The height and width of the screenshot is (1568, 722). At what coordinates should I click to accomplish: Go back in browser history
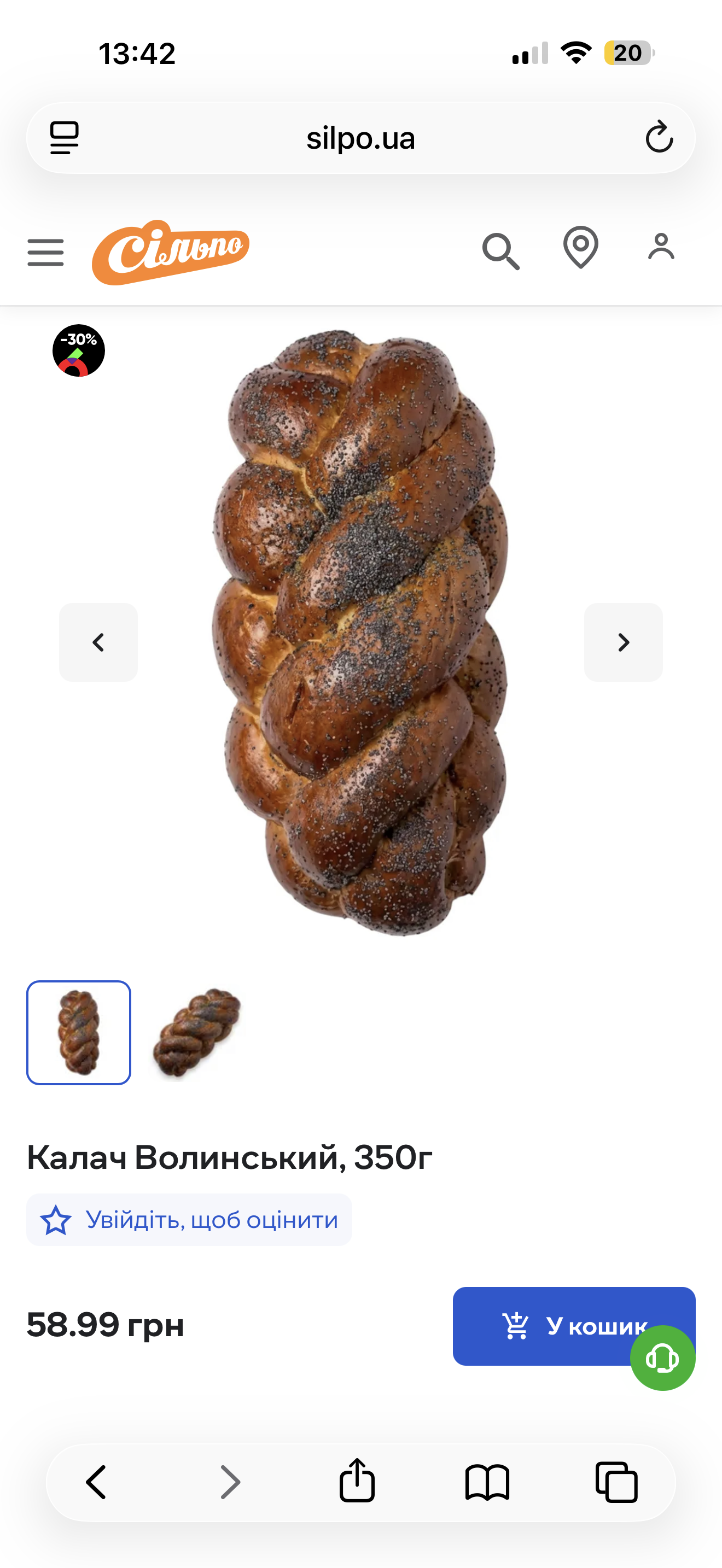tap(96, 1482)
